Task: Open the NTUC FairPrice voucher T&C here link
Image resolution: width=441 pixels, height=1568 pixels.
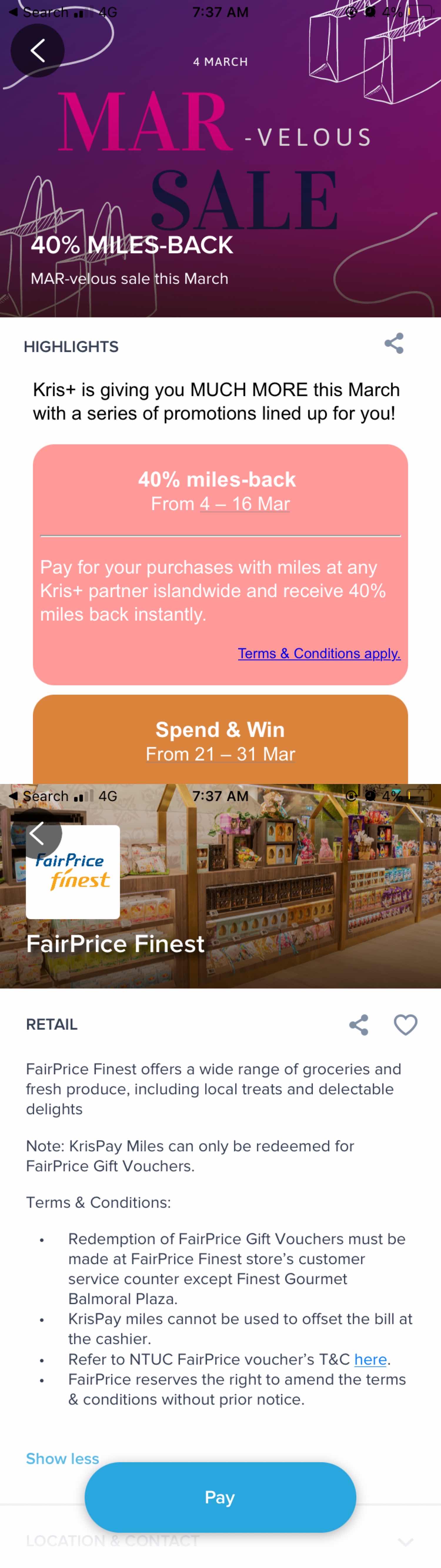Action: pyautogui.click(x=370, y=1359)
